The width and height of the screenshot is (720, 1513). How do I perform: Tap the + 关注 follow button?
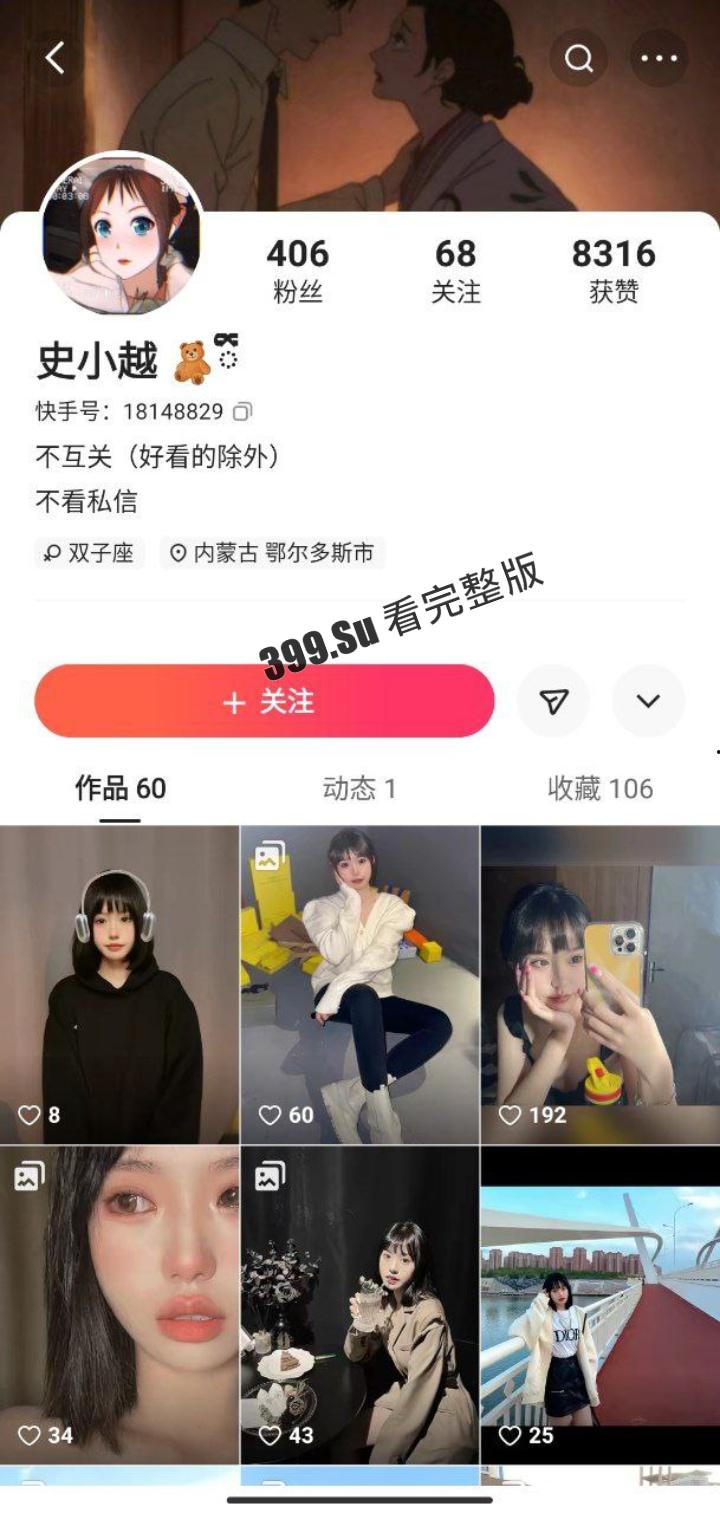click(263, 701)
